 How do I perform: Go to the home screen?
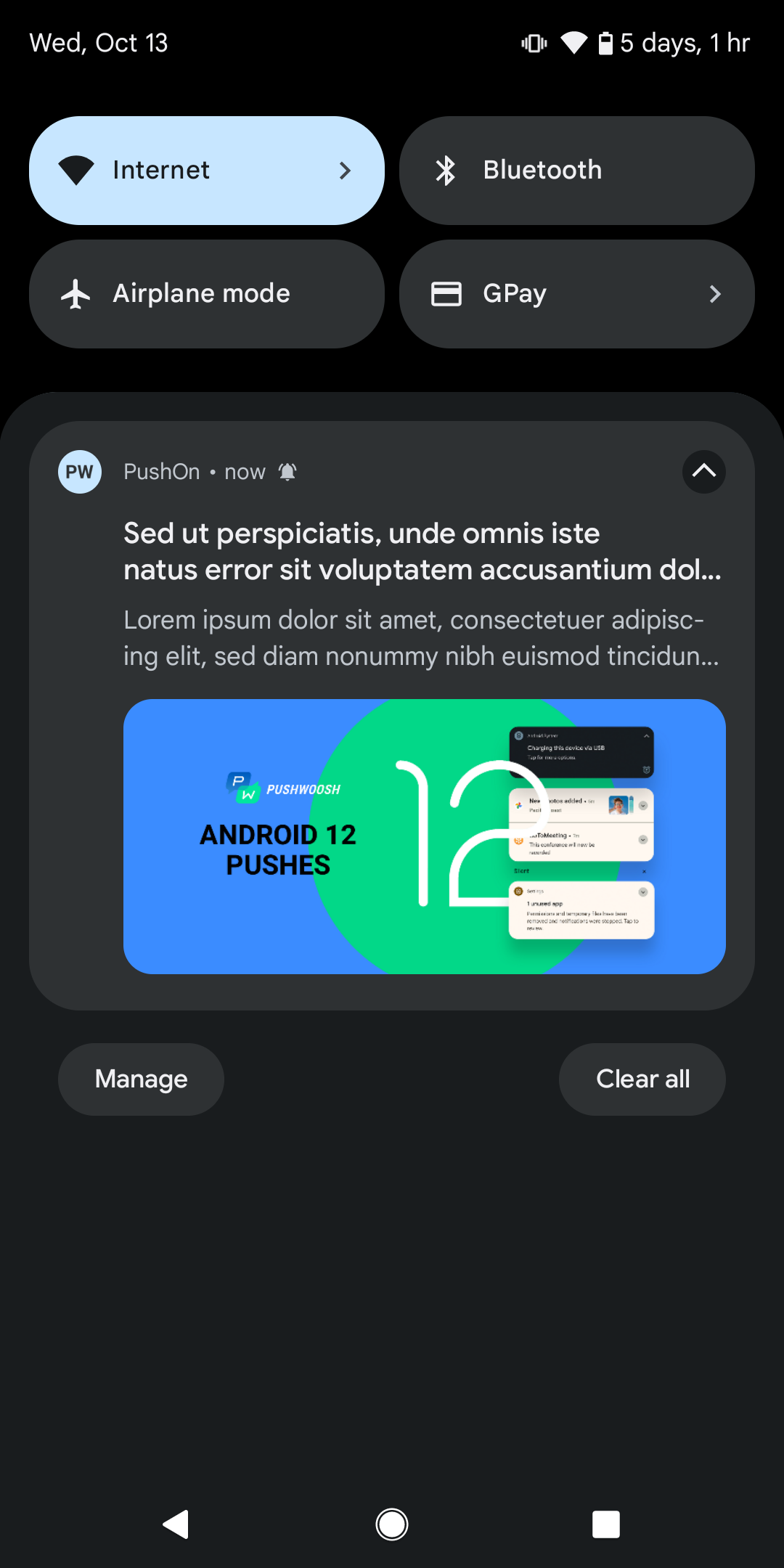[x=392, y=1524]
